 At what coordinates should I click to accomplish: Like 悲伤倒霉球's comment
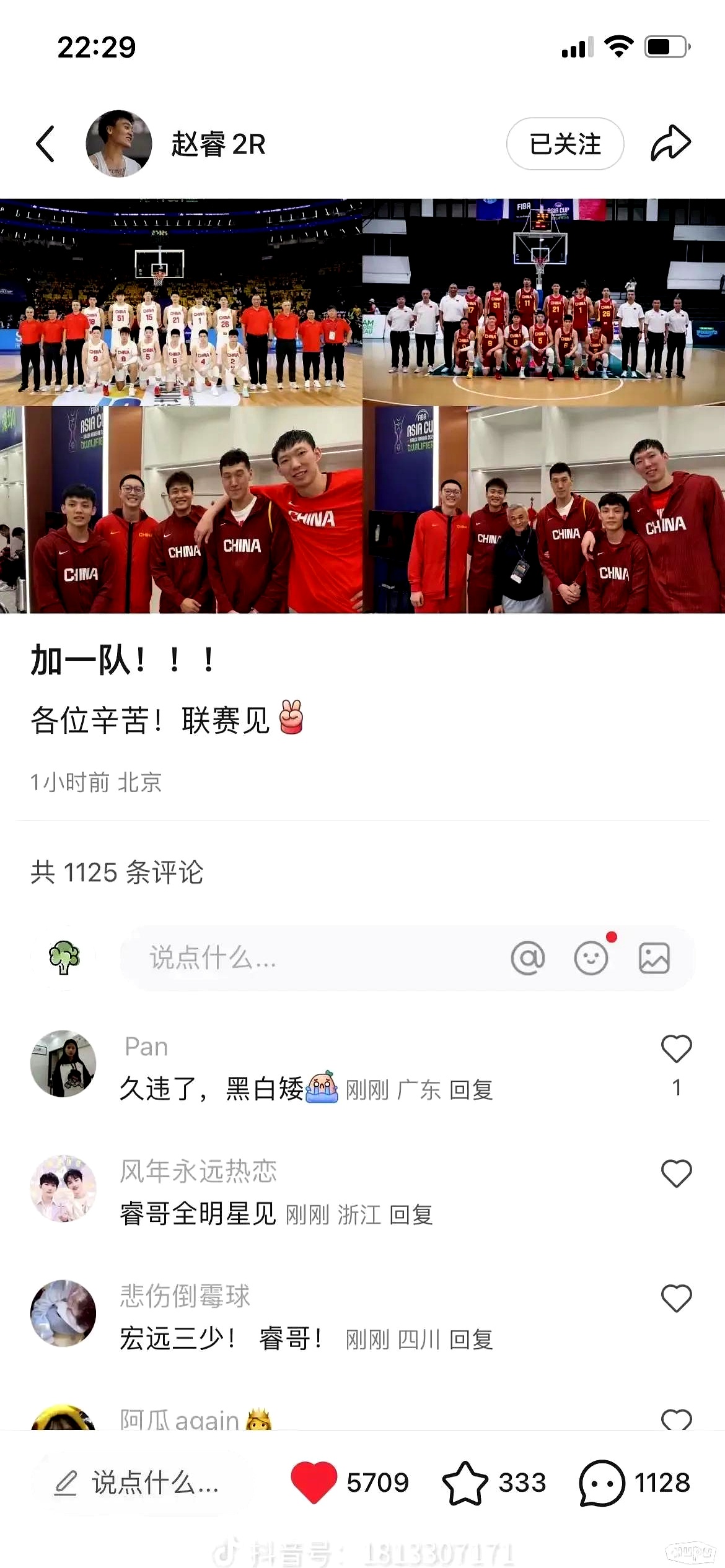pos(676,1298)
